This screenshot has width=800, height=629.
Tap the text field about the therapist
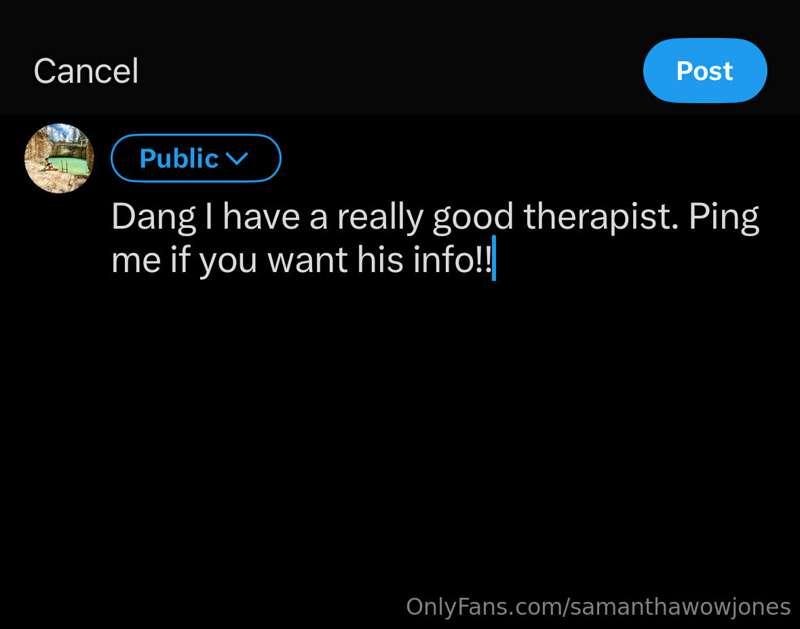point(435,240)
